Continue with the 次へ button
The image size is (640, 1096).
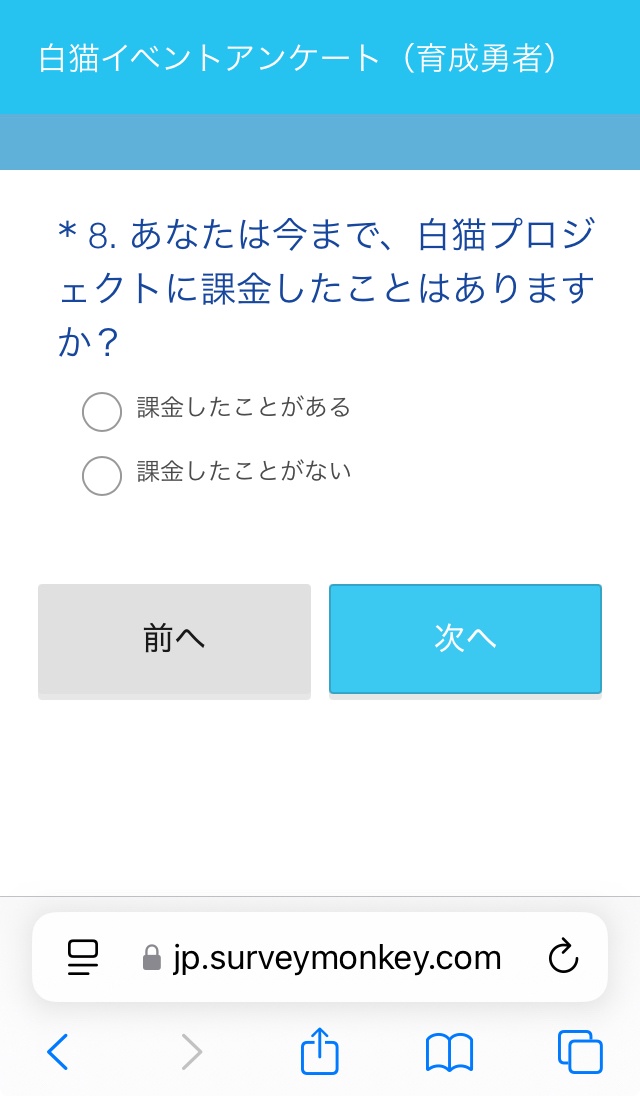pyautogui.click(x=465, y=639)
